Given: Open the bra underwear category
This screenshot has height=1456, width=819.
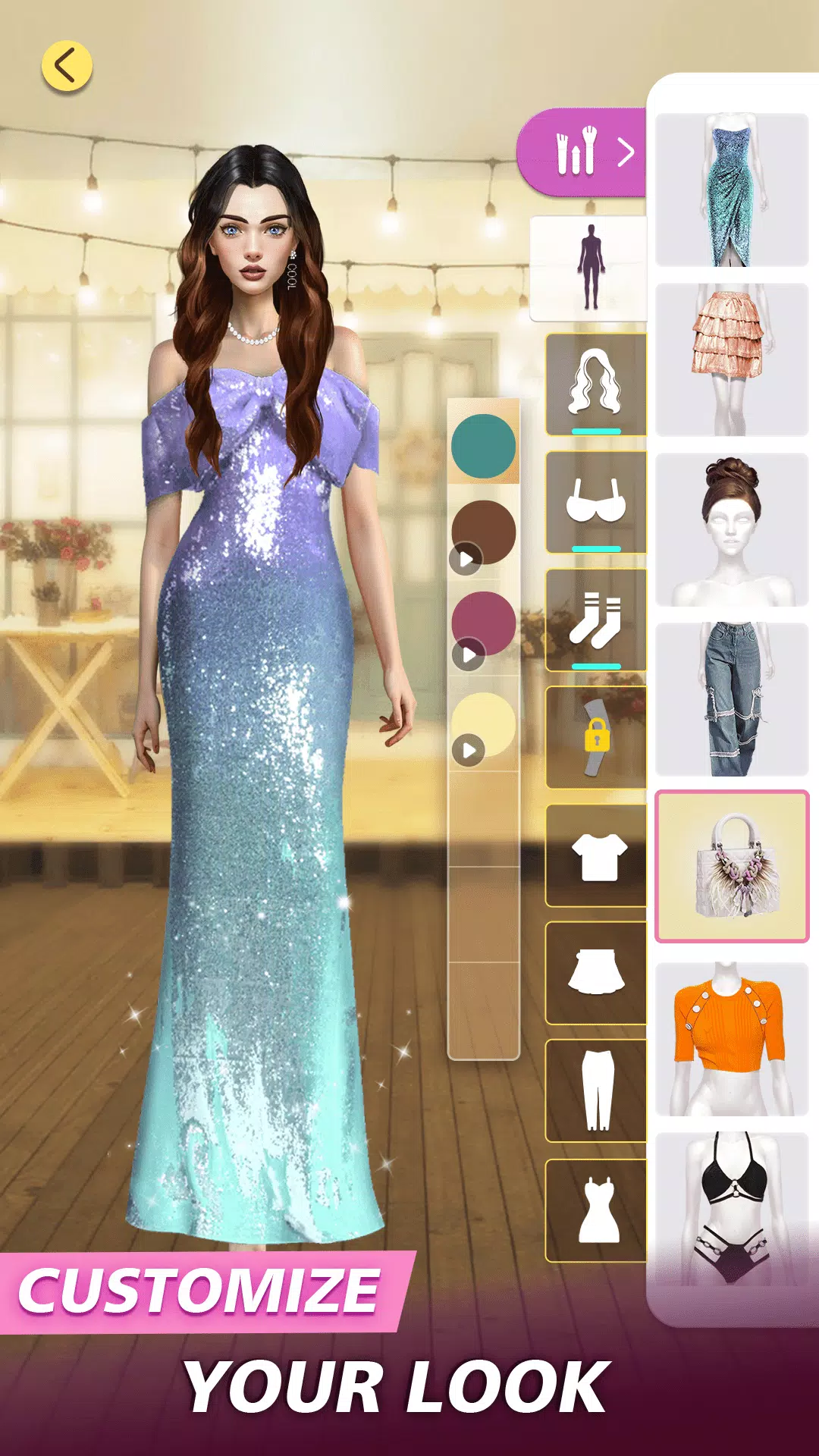Looking at the screenshot, I should (x=596, y=501).
